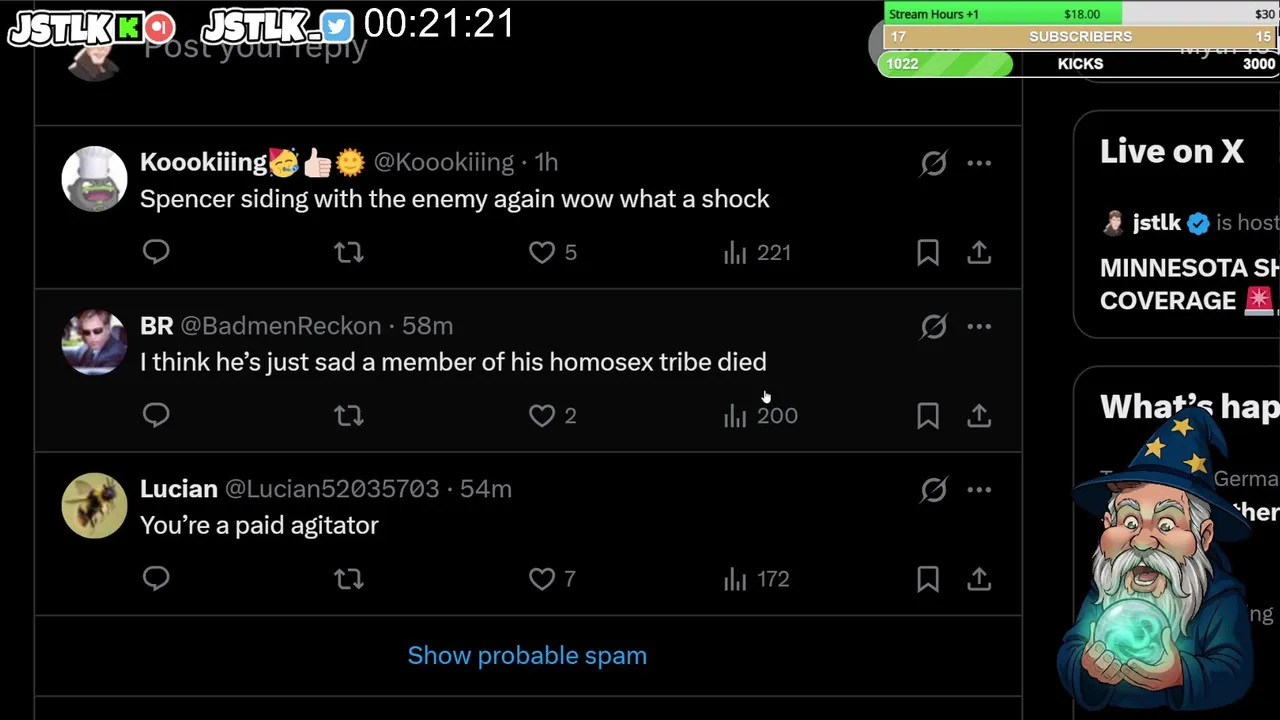Screen dimensions: 1280x720
Task: Open the @BadmenReckon profile handle
Action: (x=281, y=326)
